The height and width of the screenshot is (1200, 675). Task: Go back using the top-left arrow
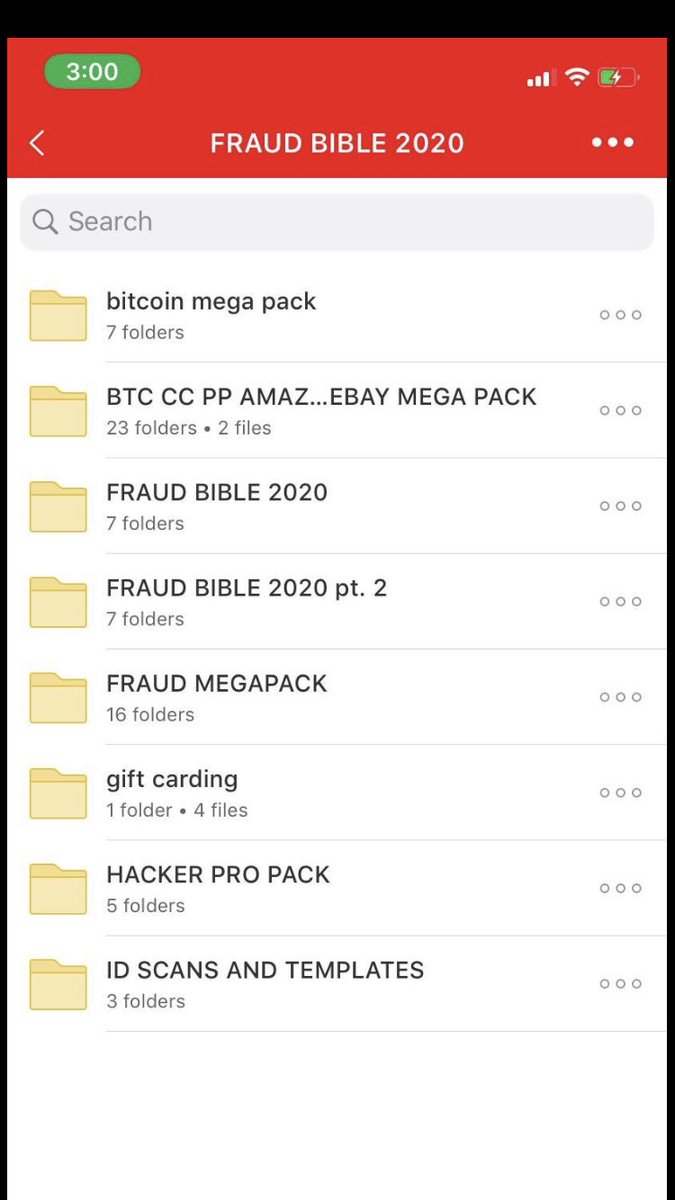38,143
